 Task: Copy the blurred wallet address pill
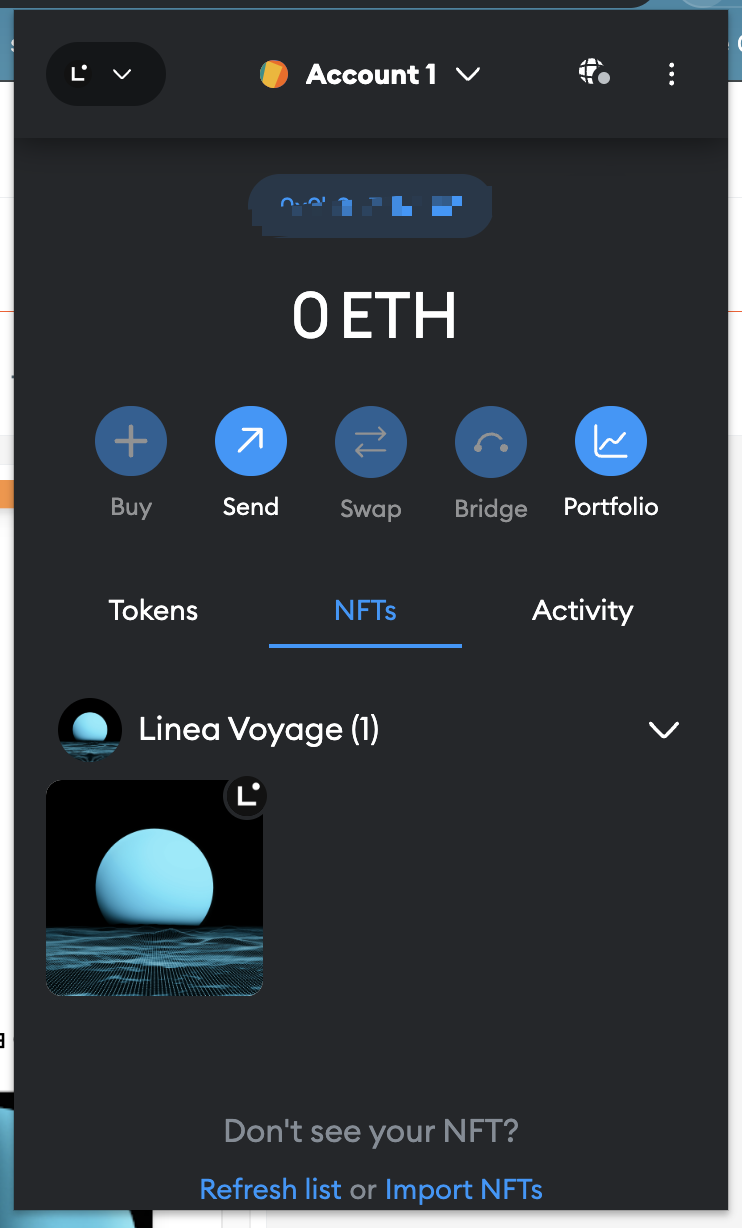370,206
